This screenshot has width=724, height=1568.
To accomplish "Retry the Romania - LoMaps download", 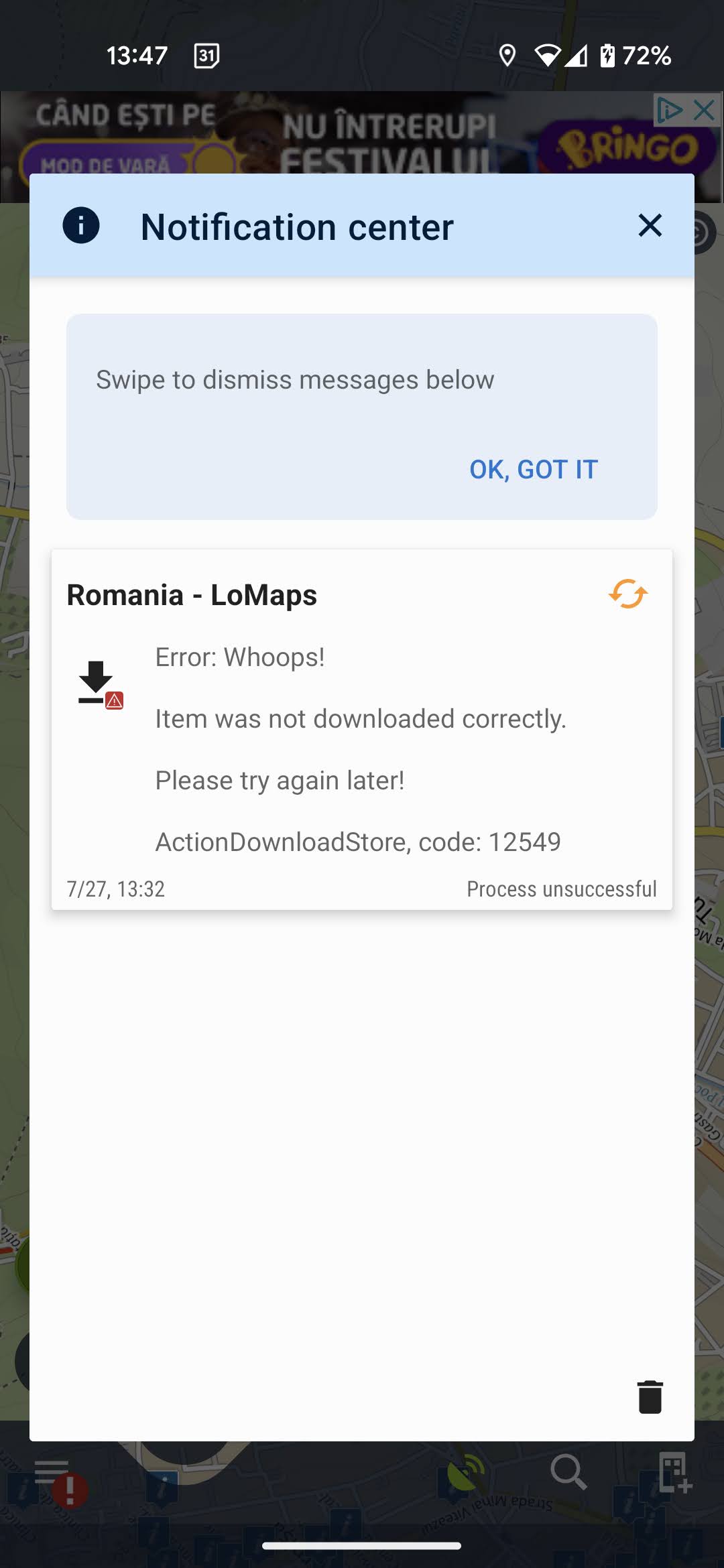I will coord(628,594).
